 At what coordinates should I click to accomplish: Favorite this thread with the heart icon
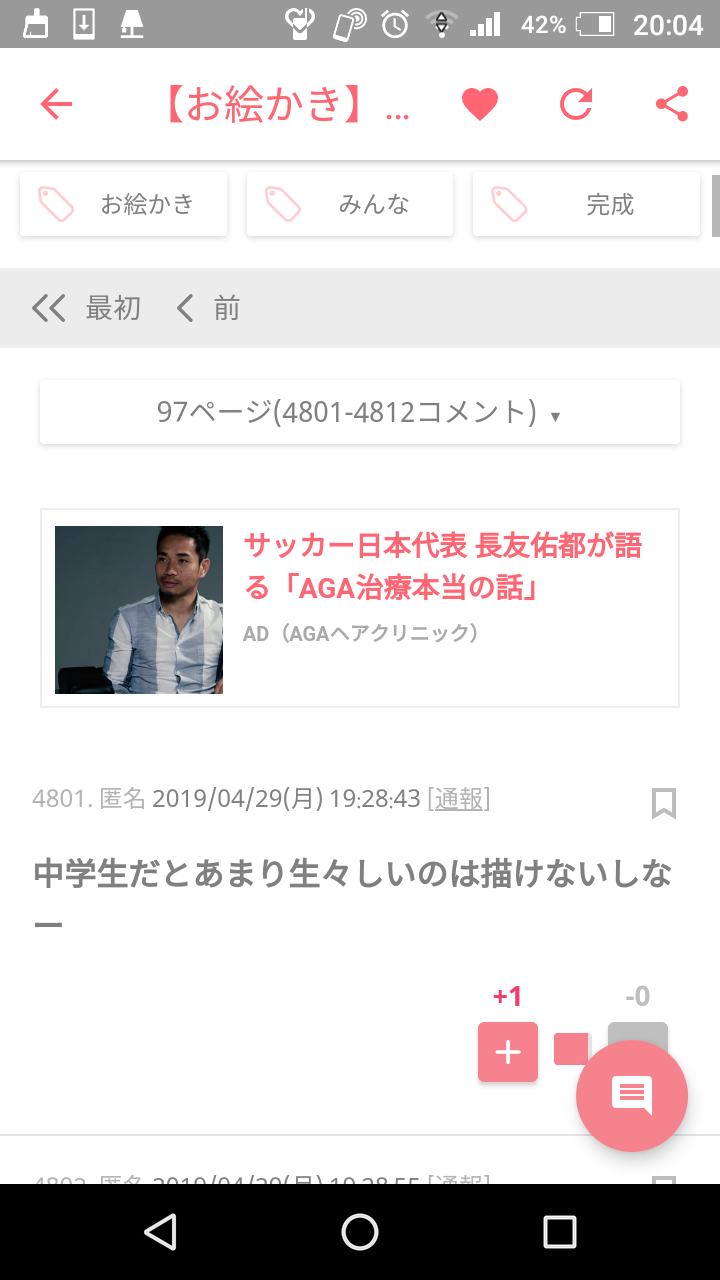pyautogui.click(x=479, y=104)
